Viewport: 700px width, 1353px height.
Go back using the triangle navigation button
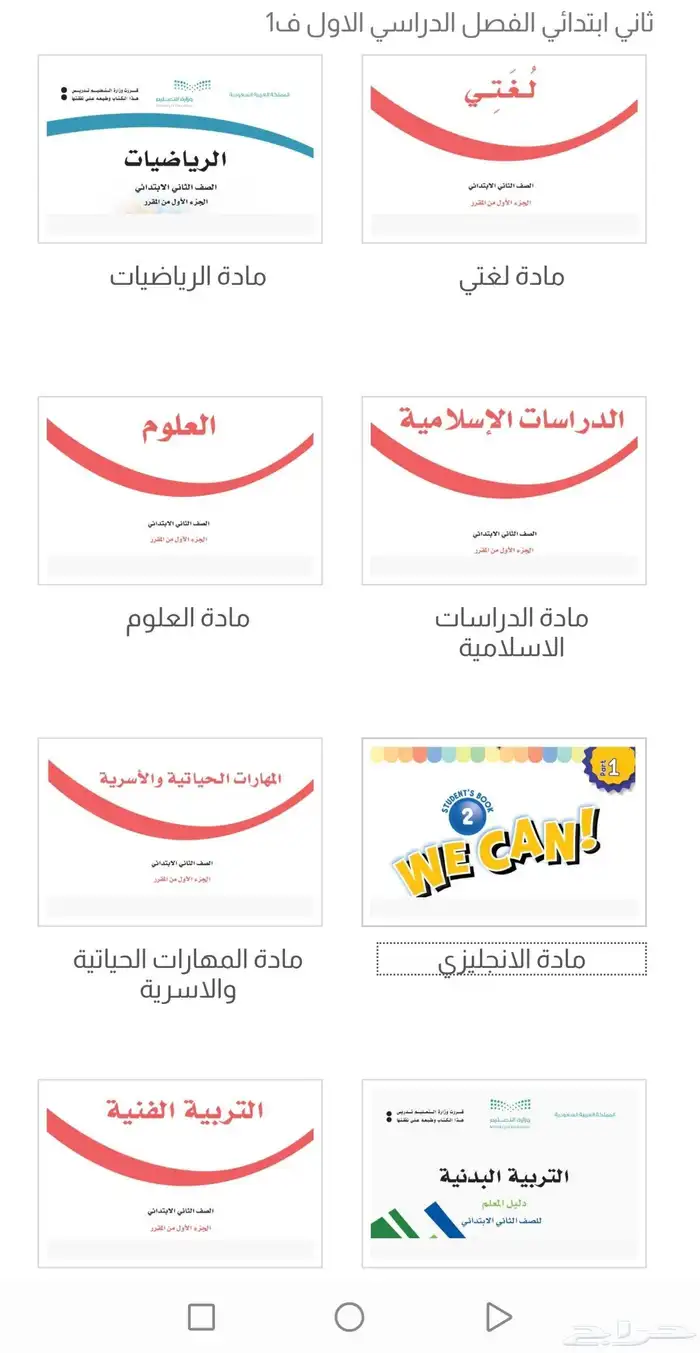click(x=497, y=1317)
